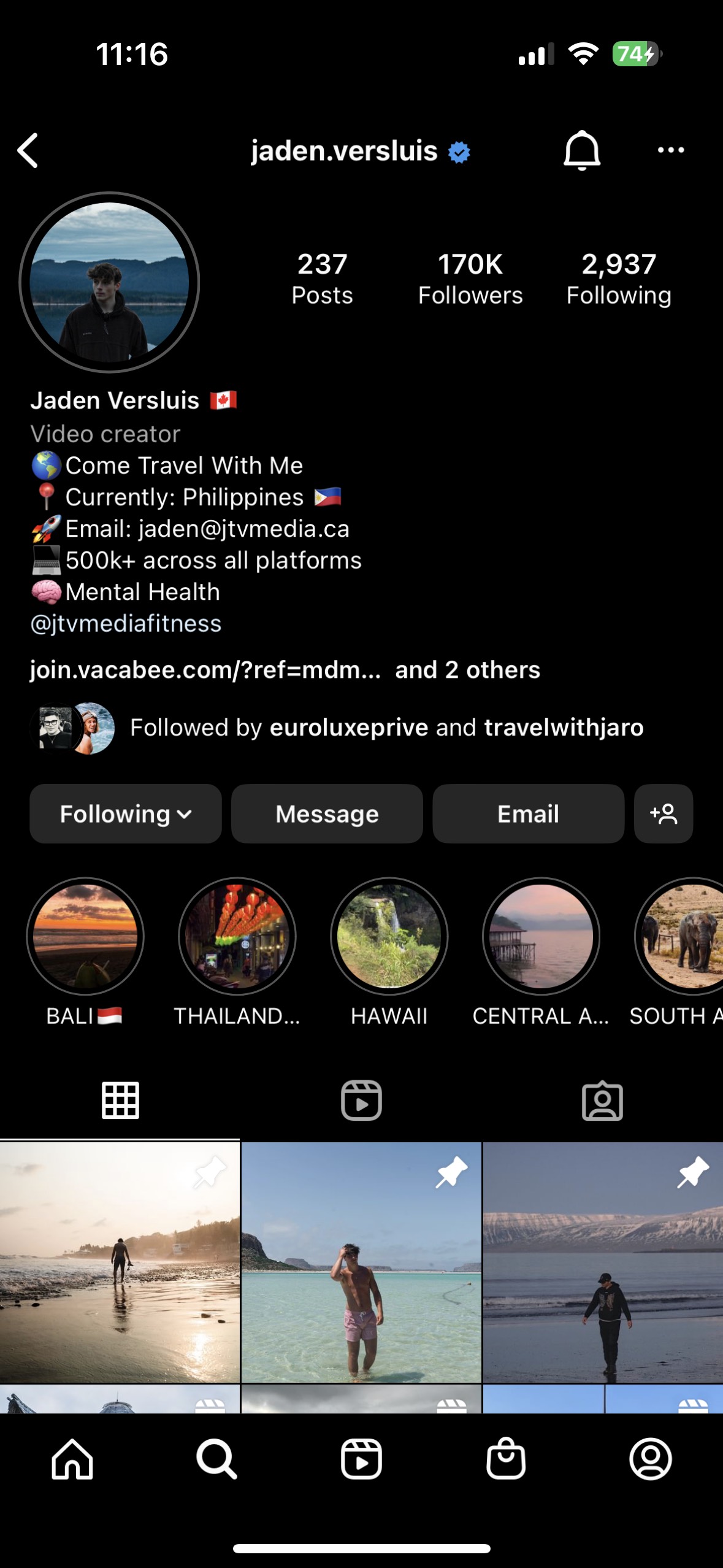Open the @jtvmediafitness mention link
Viewport: 723px width, 1568px height.
tap(126, 623)
